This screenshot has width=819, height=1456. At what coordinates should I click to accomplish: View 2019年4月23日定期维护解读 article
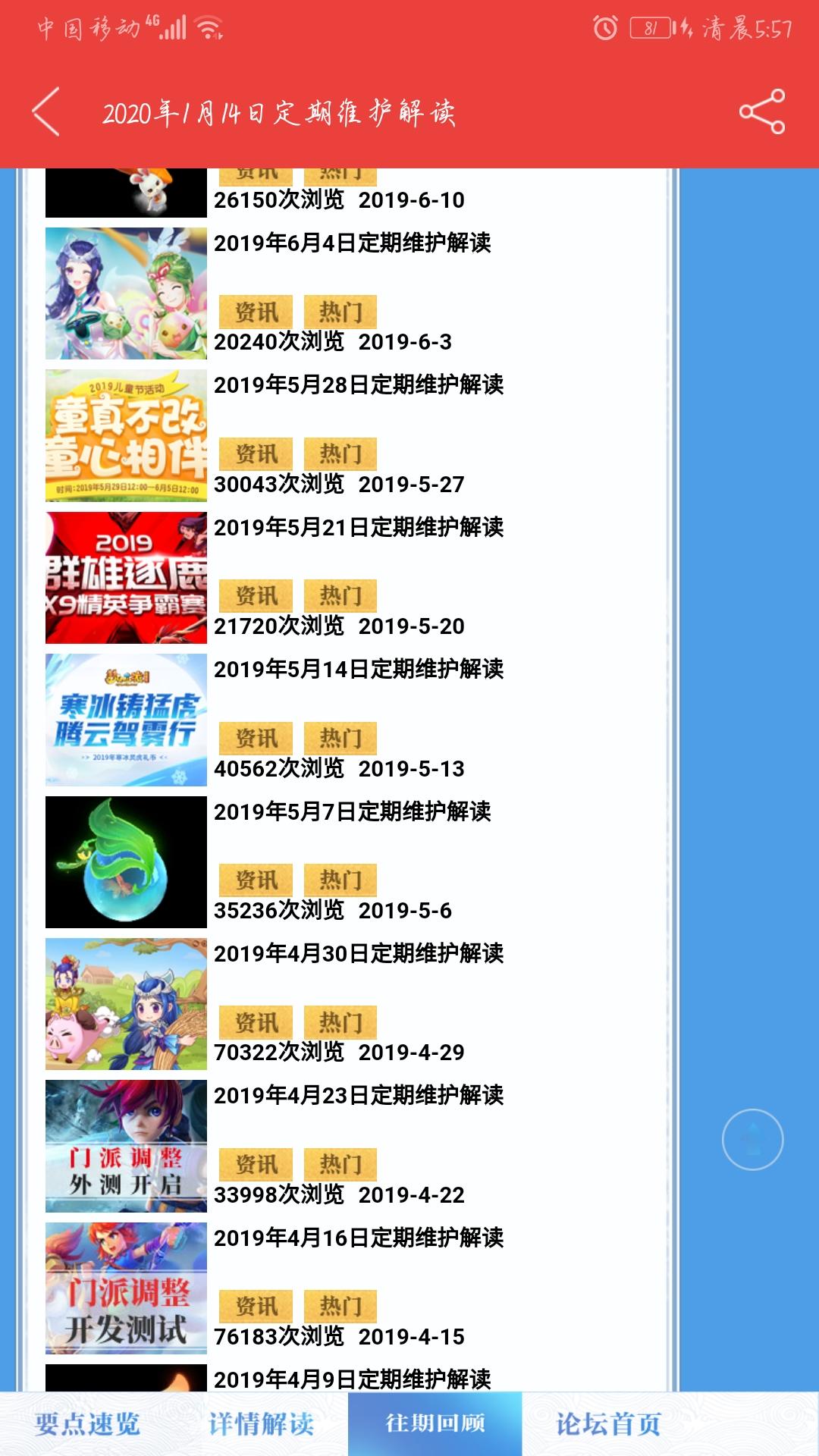pyautogui.click(x=358, y=1095)
